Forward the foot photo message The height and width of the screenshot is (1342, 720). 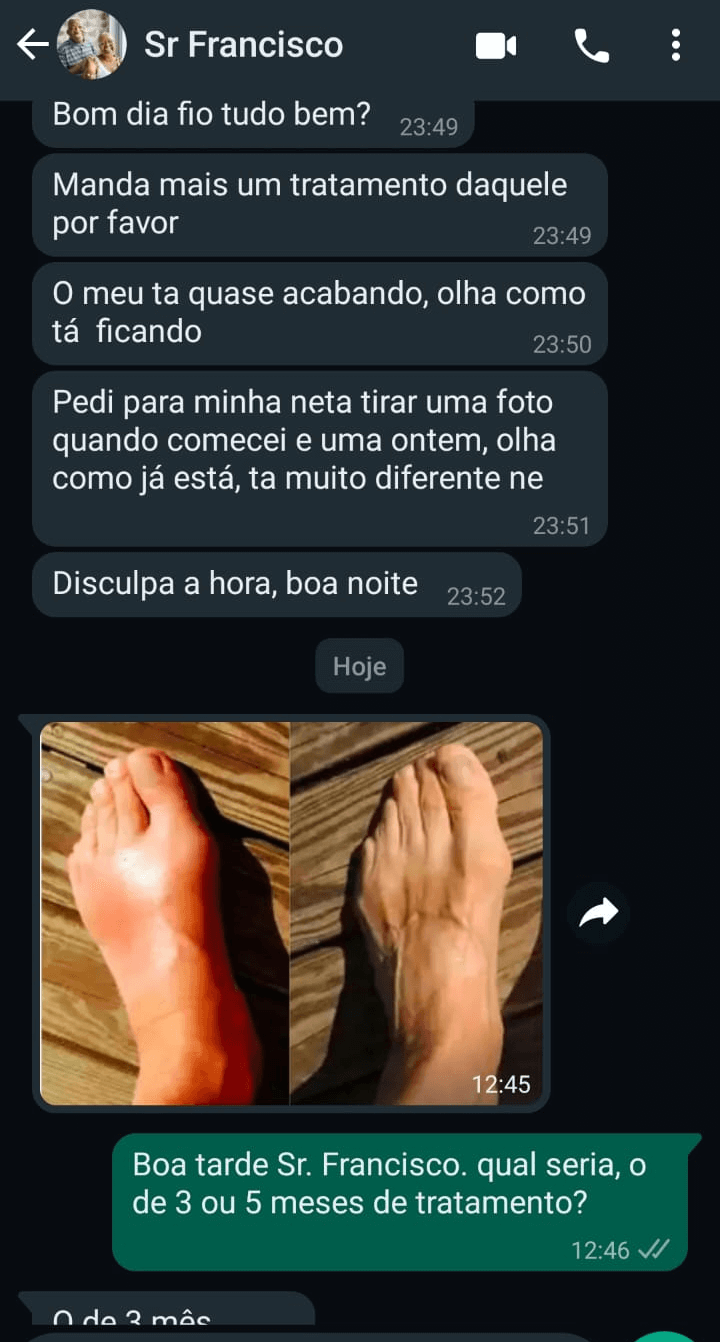pyautogui.click(x=599, y=911)
